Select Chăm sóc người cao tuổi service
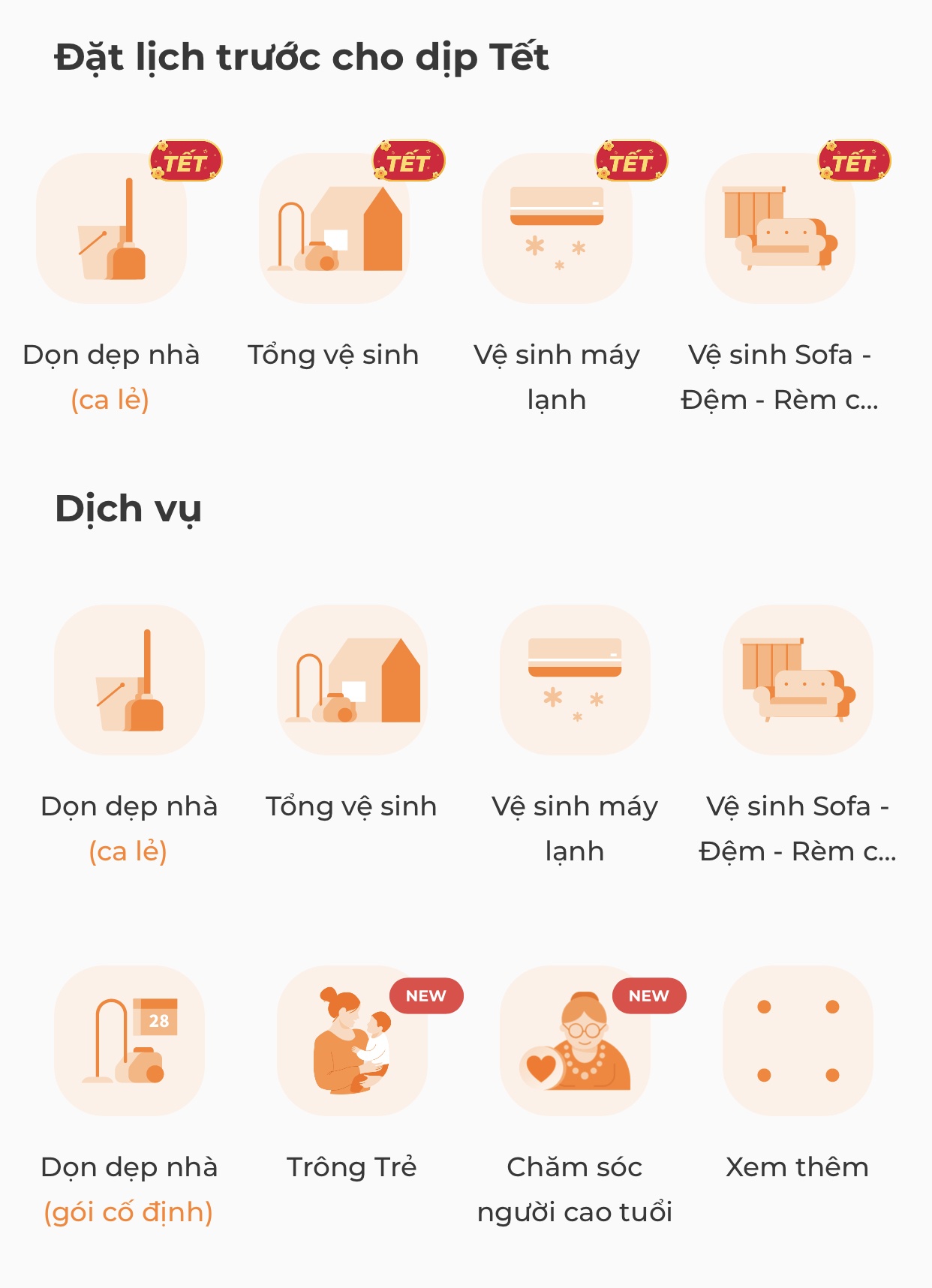 tap(575, 1040)
